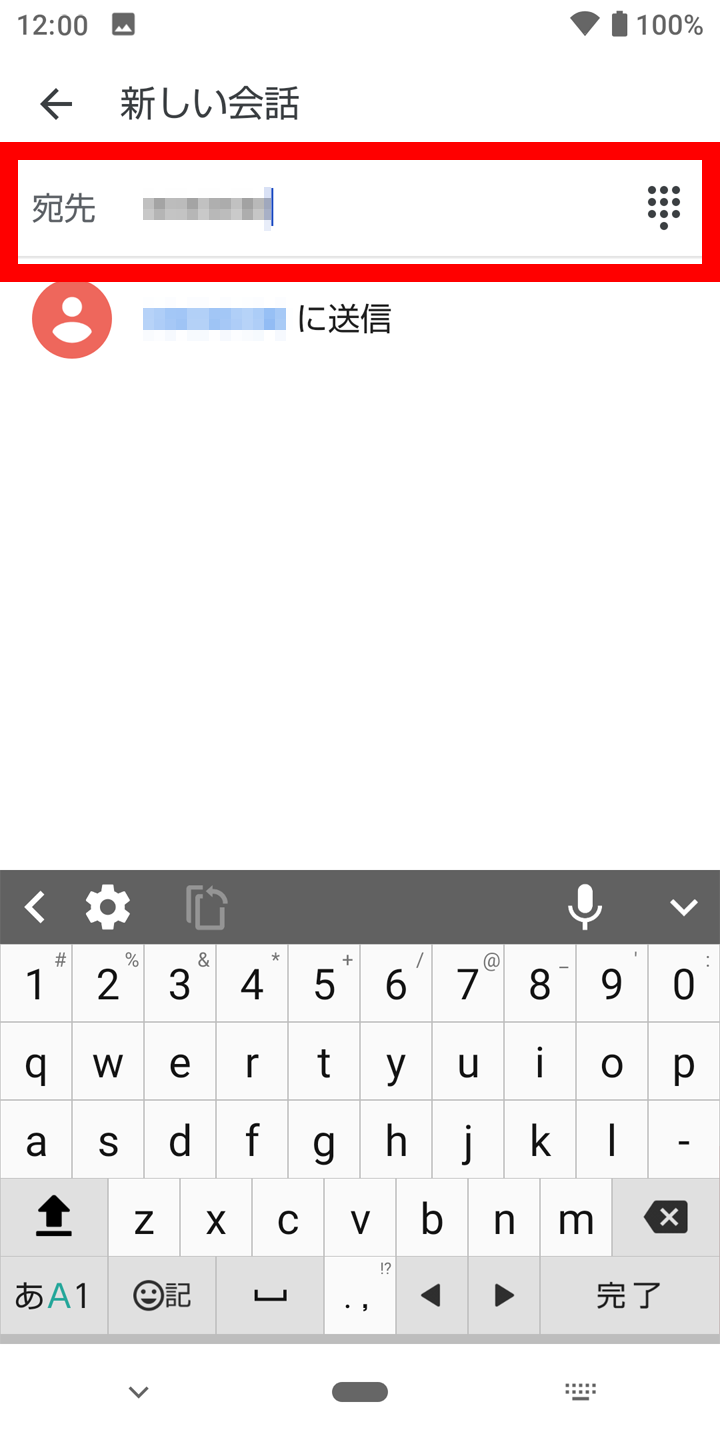Hit the backspace key

pos(666,1217)
